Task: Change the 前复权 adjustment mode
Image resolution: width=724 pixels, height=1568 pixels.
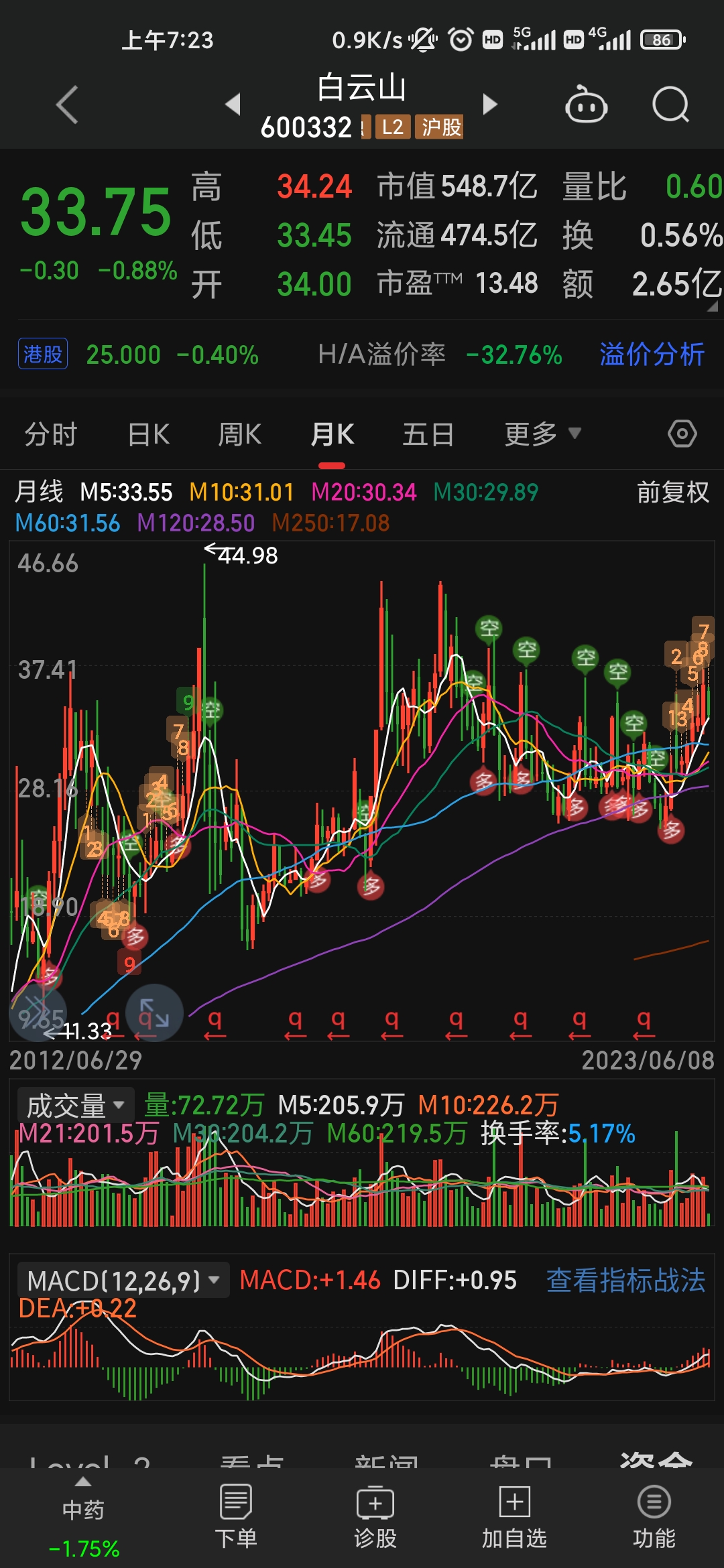Action: coord(672,493)
